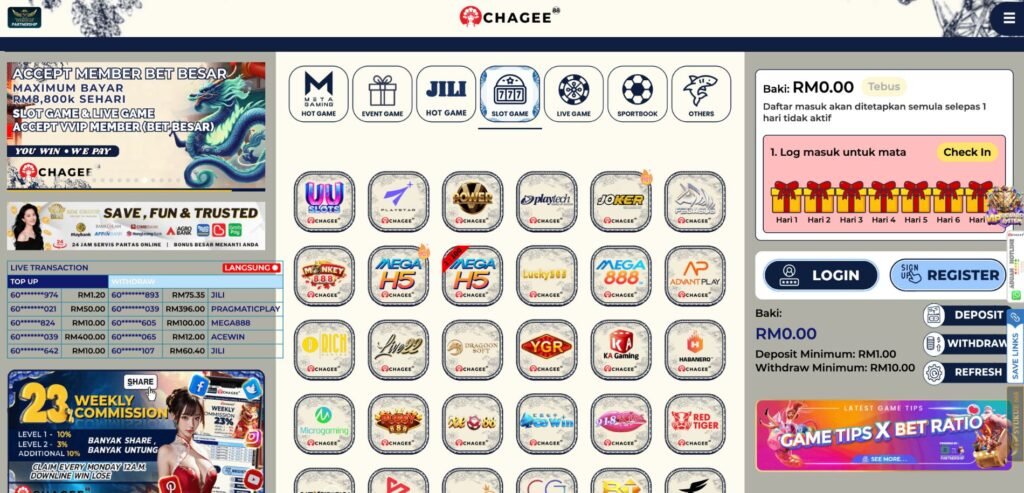Select the Microgaming slot provider
Viewport: 1024px width, 493px height.
pos(324,424)
